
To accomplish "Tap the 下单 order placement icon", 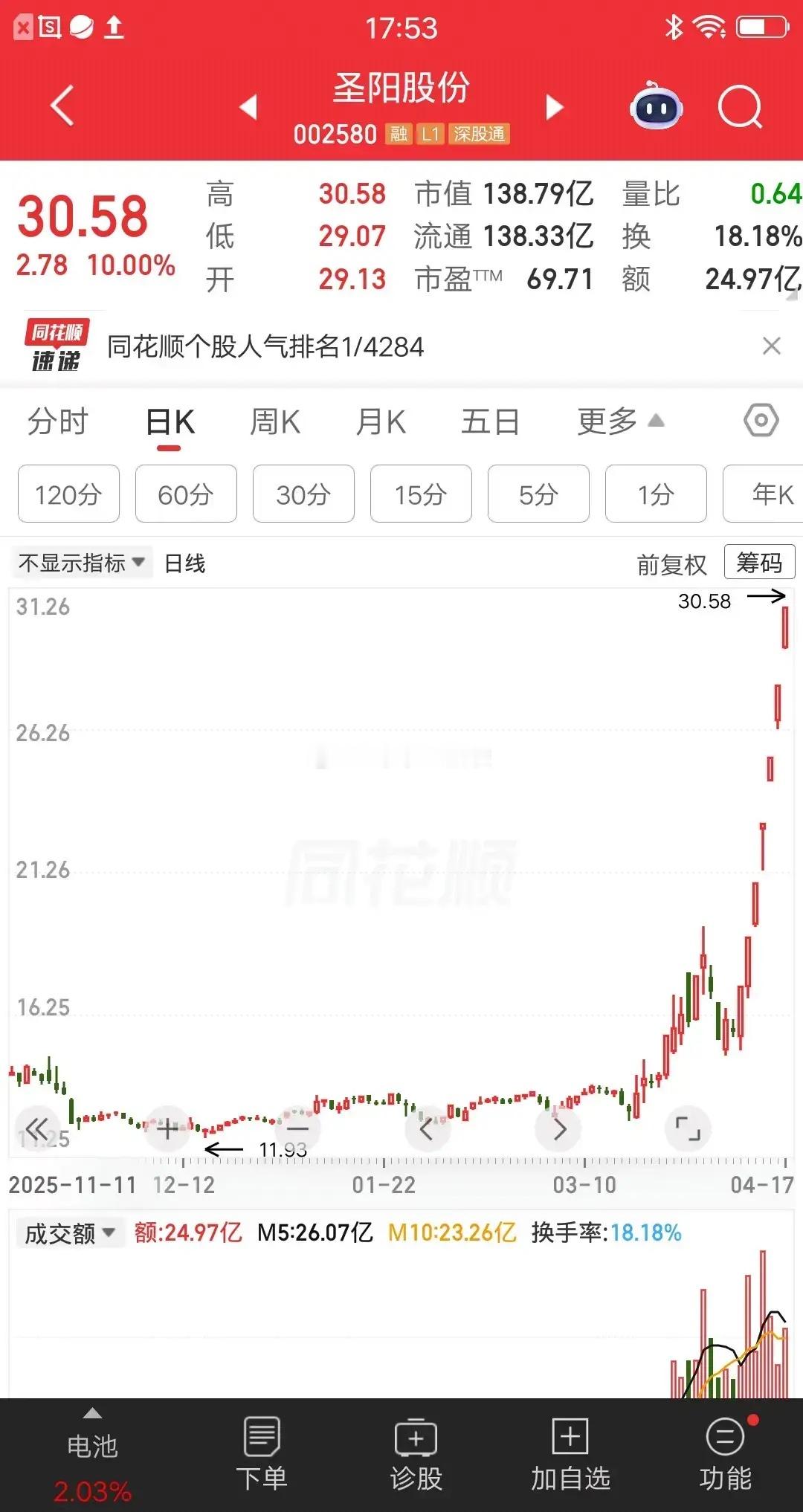I will [x=261, y=1438].
